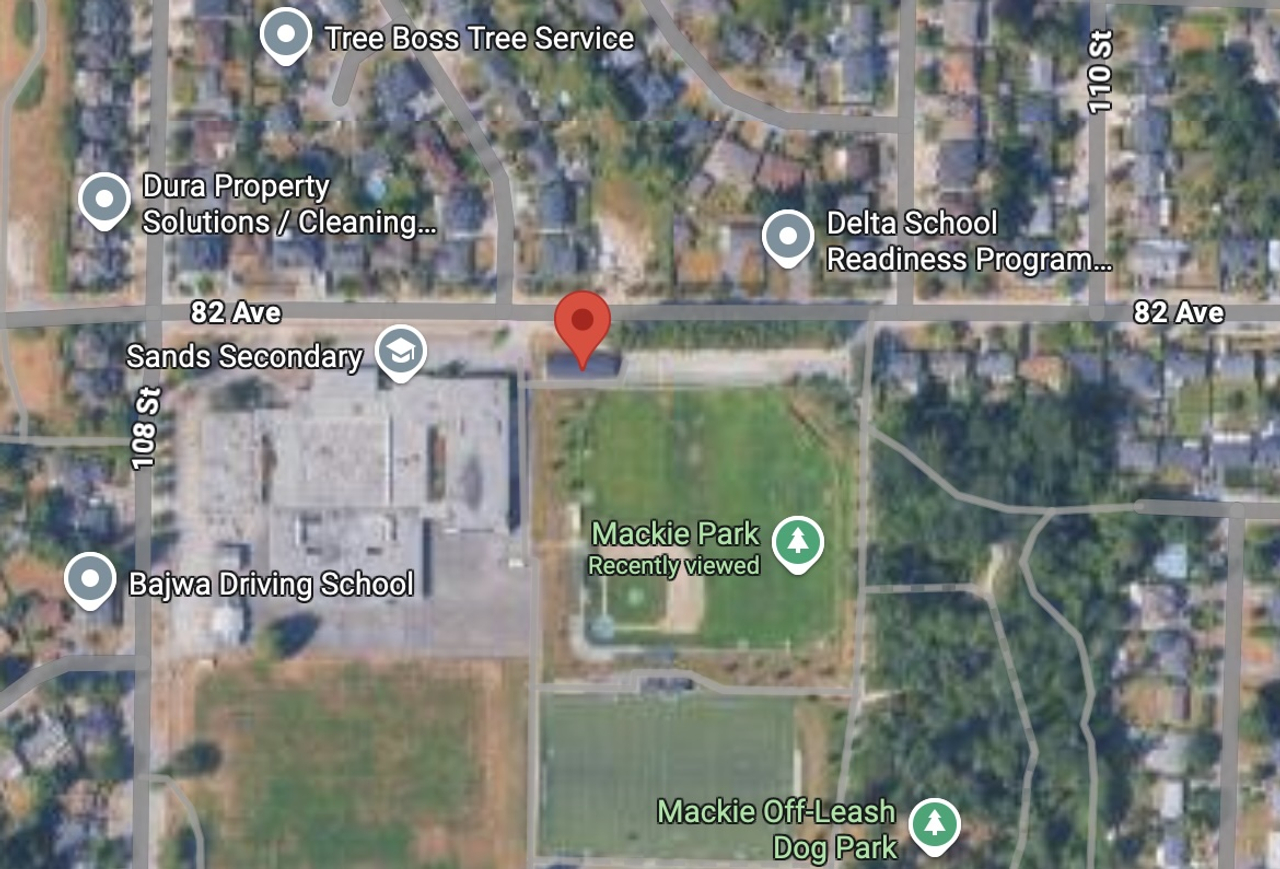Open Tree Boss Tree Service marker
Viewport: 1280px width, 869px height.
tap(286, 36)
